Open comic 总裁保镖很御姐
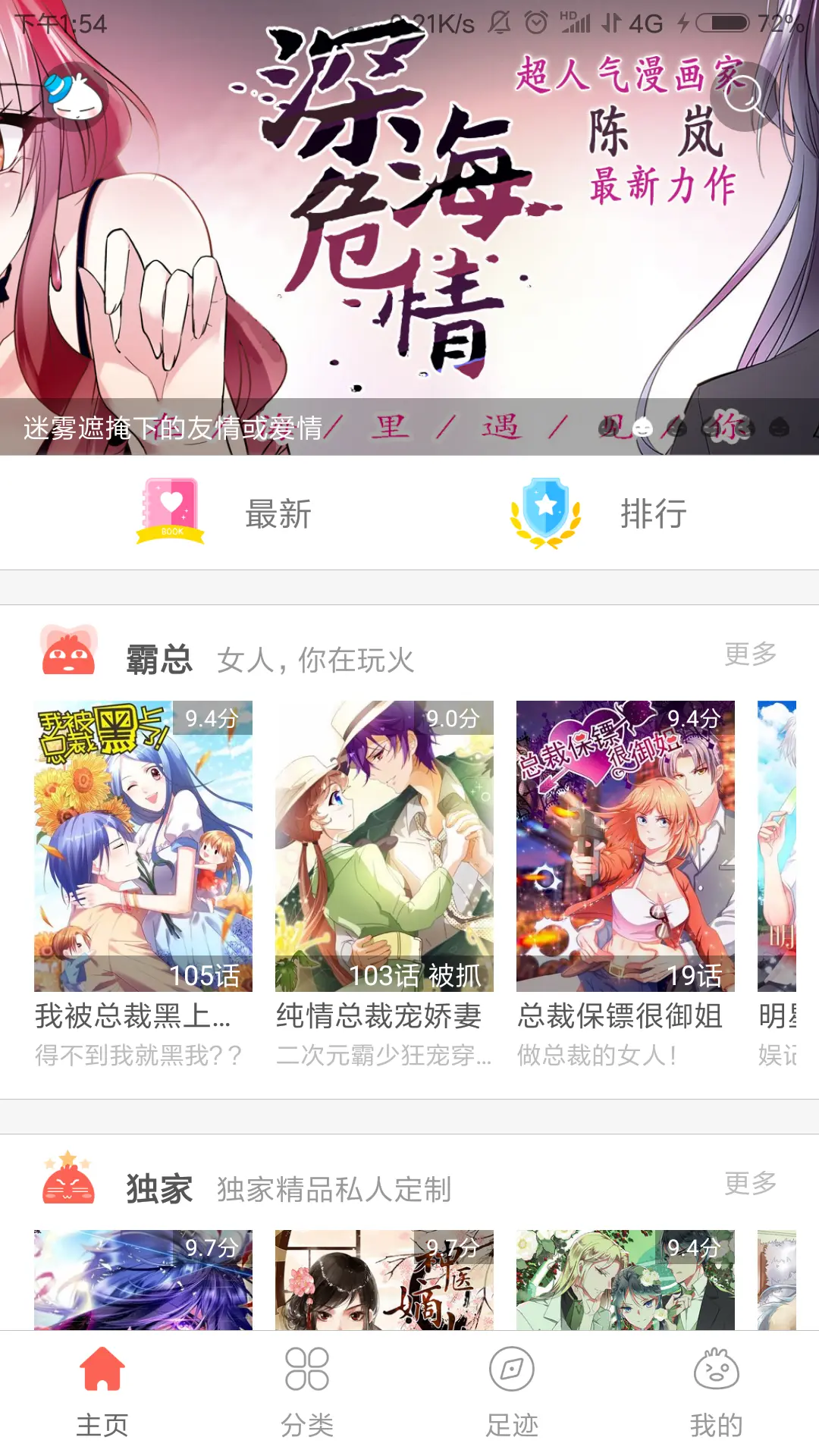Viewport: 819px width, 1456px height. 625,846
